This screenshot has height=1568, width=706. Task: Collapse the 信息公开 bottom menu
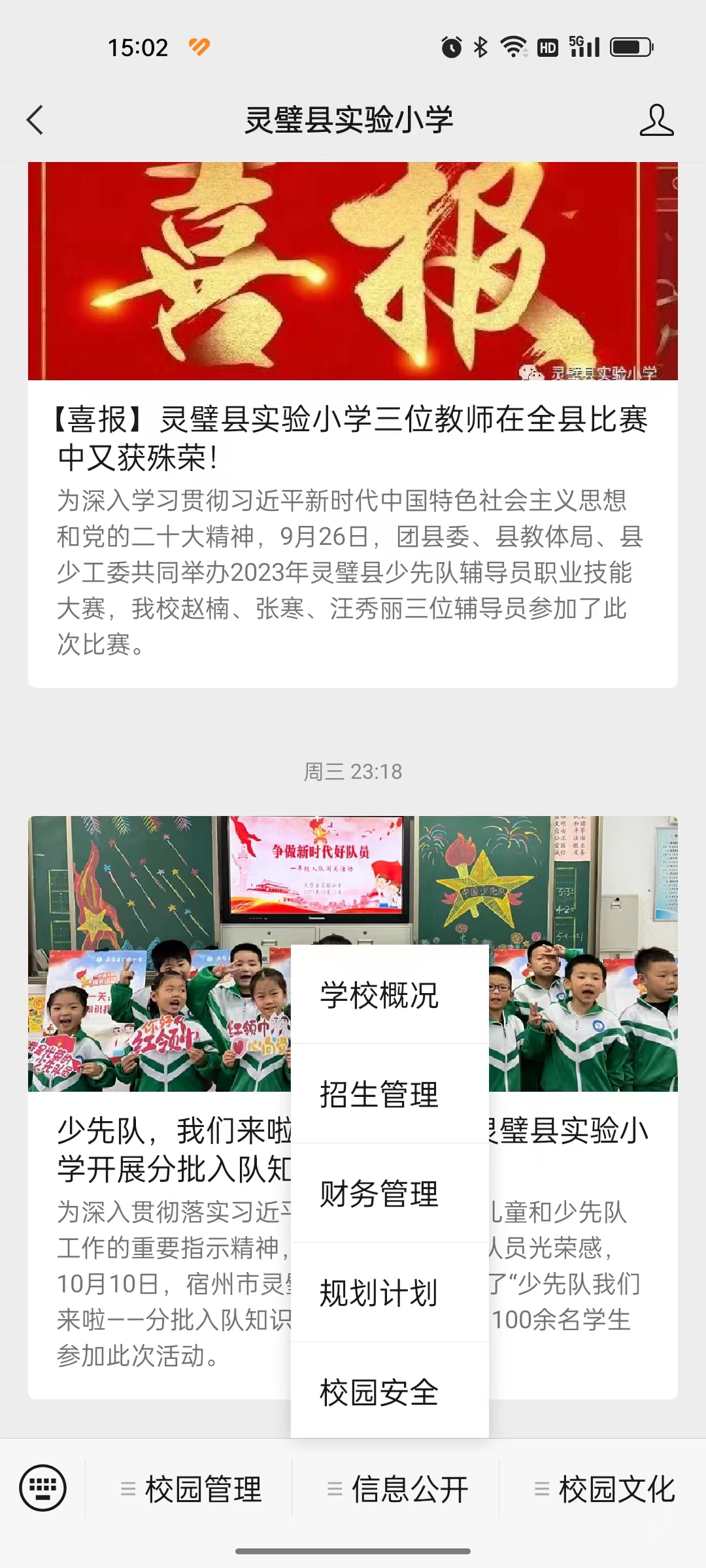[x=396, y=1490]
